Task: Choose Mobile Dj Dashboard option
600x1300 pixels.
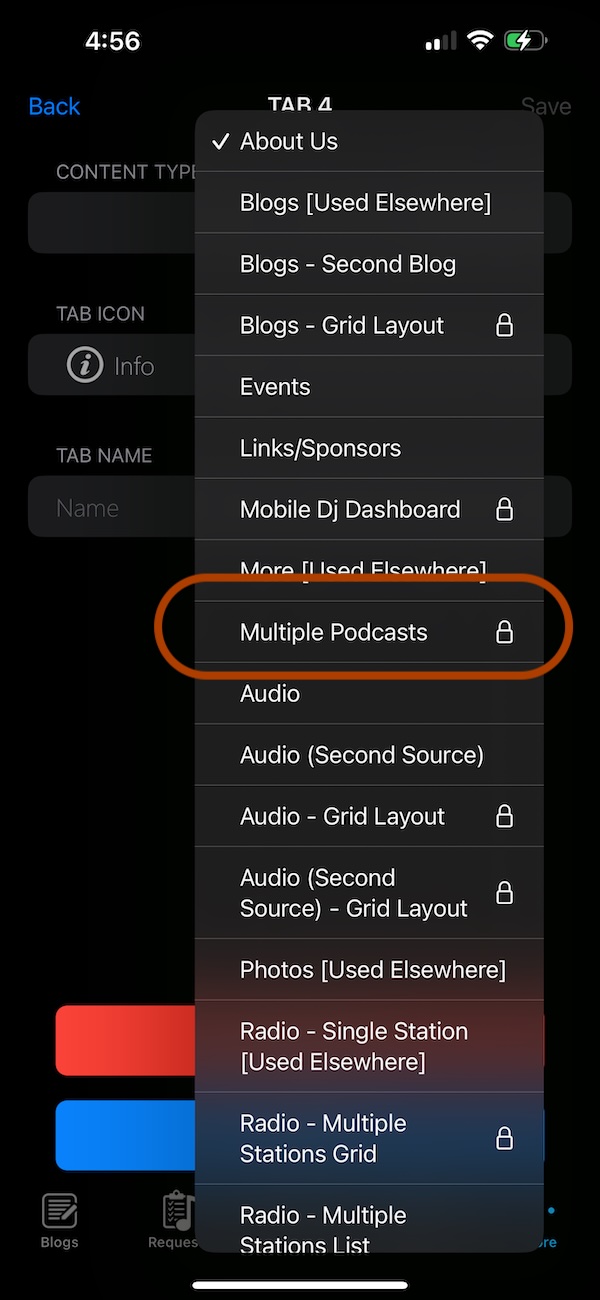Action: click(368, 509)
